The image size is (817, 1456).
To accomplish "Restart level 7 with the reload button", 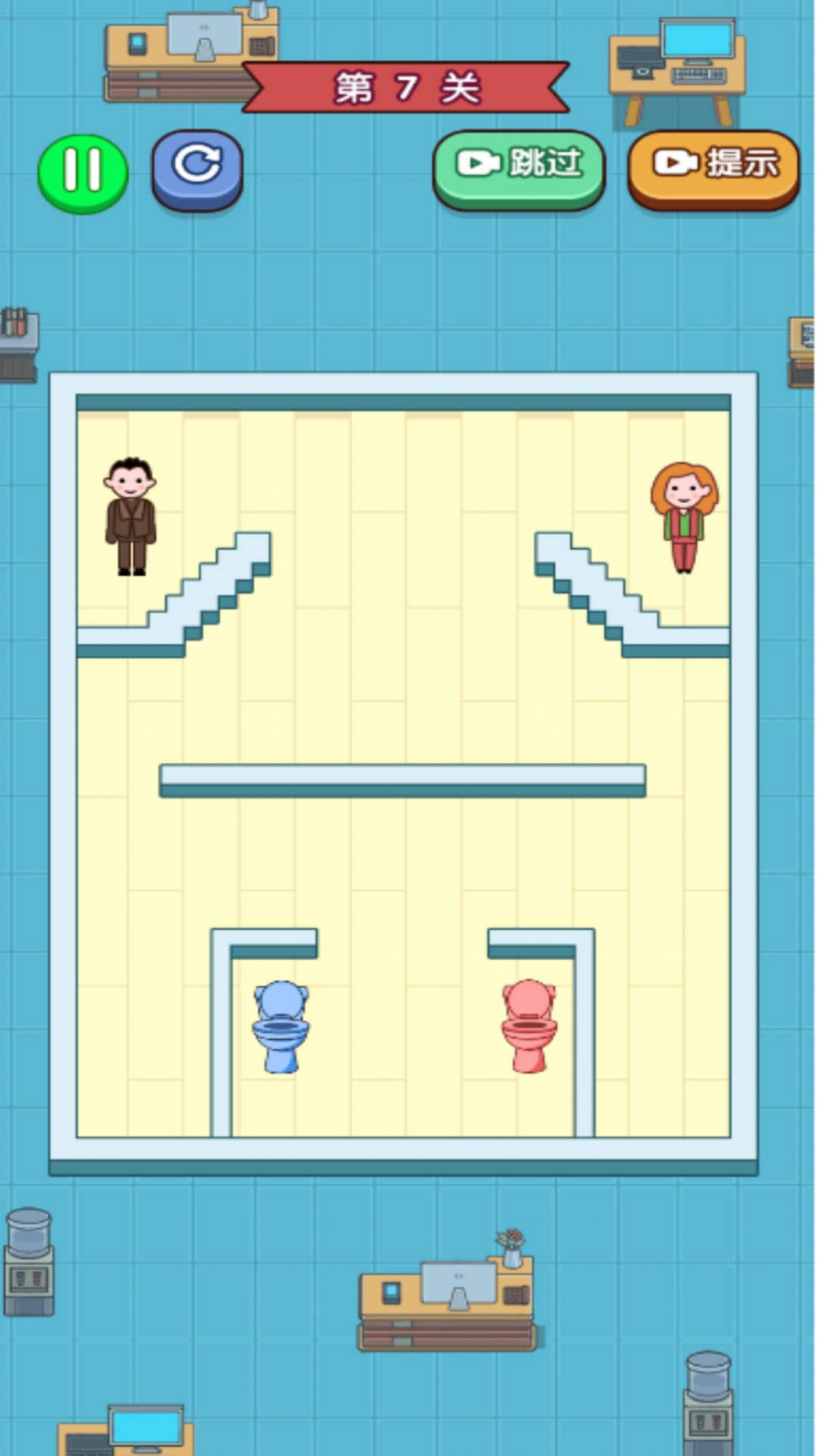I will click(x=197, y=167).
